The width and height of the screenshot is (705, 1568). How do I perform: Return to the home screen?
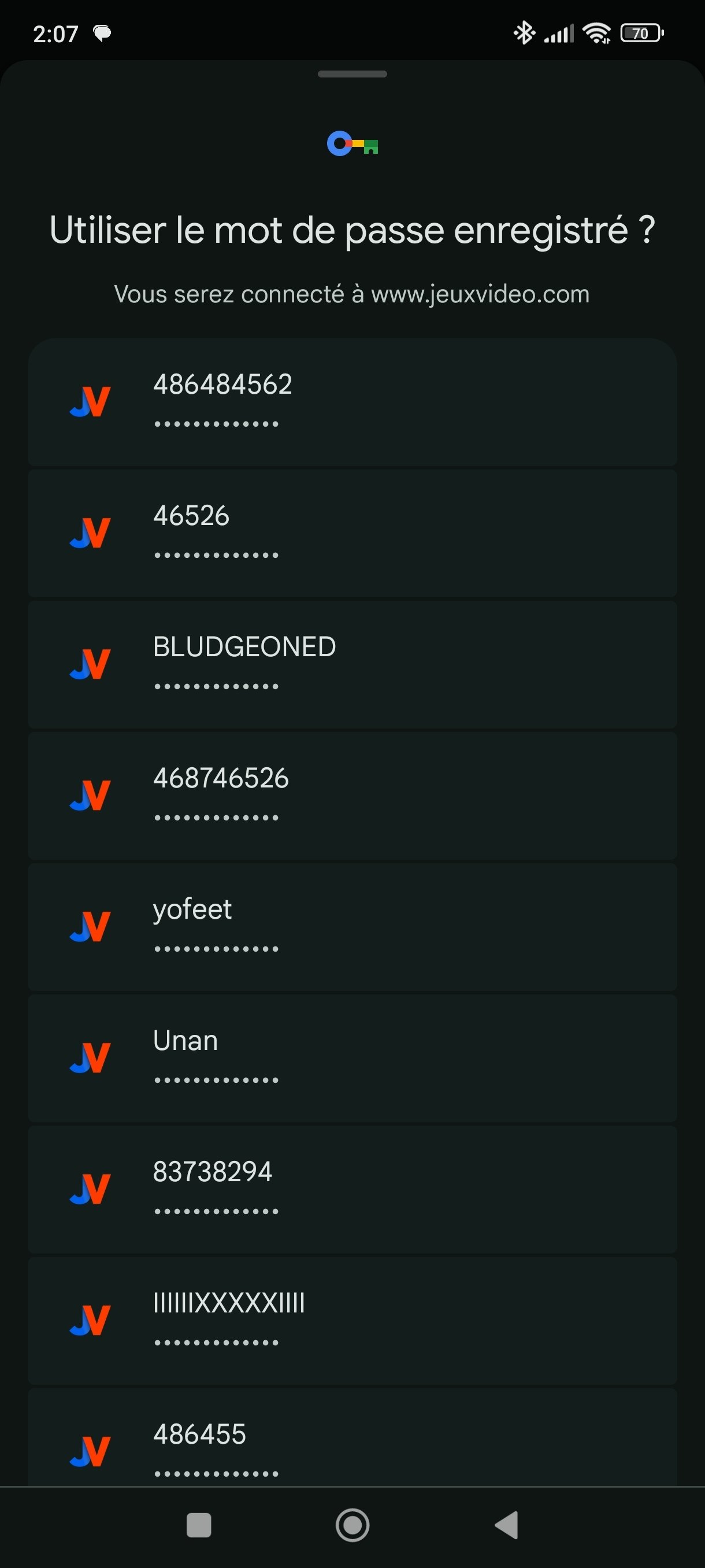pyautogui.click(x=353, y=1525)
